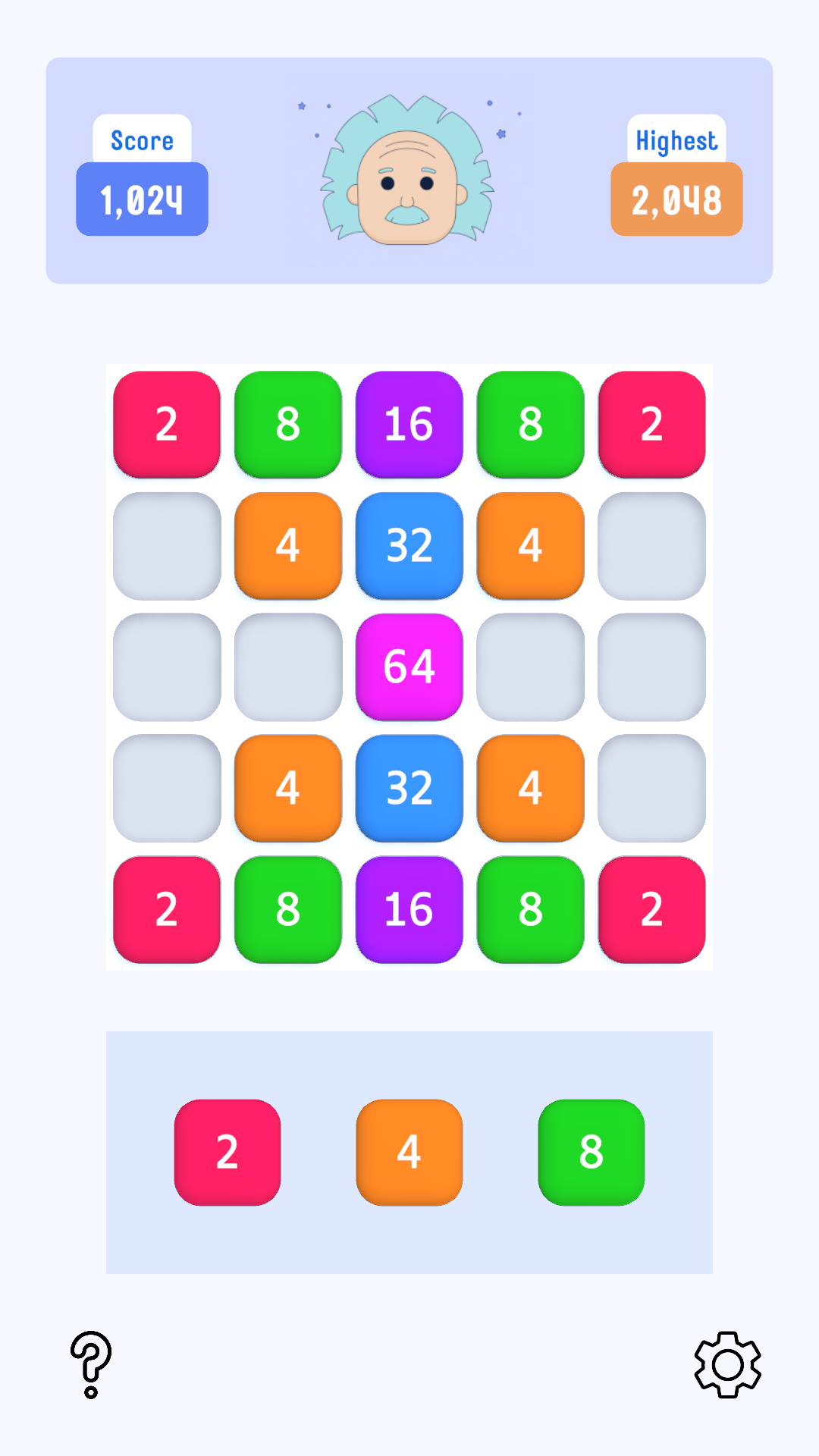Screen dimensions: 819x1456
Task: Click the Highest label badge
Action: coord(676,140)
